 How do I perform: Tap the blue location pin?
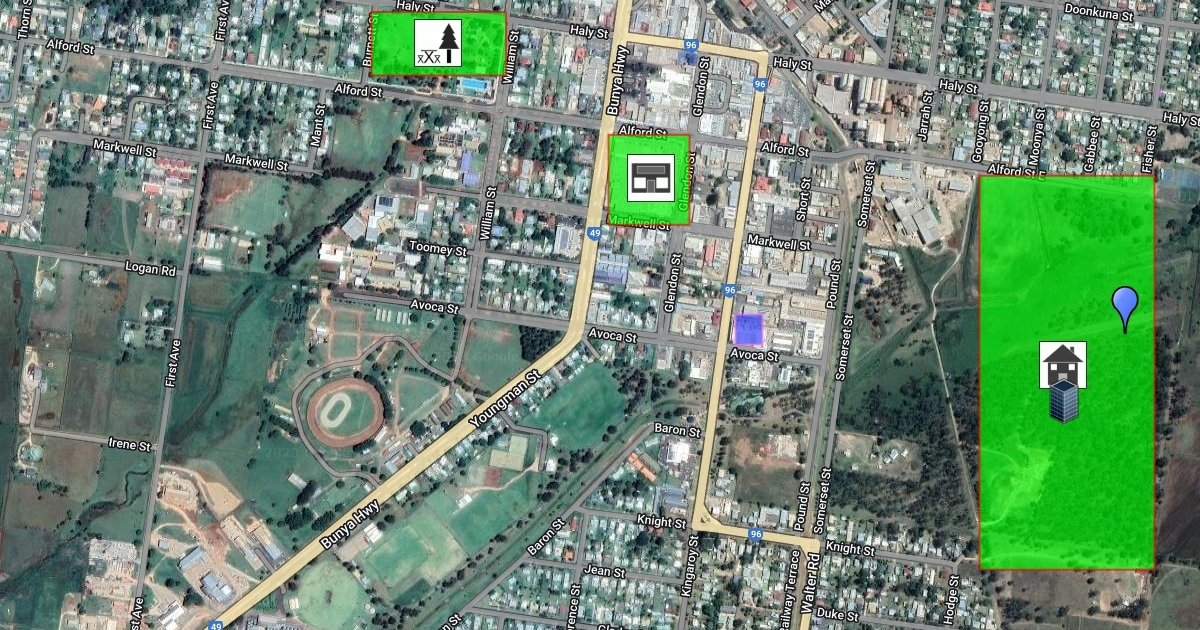coord(1126,307)
